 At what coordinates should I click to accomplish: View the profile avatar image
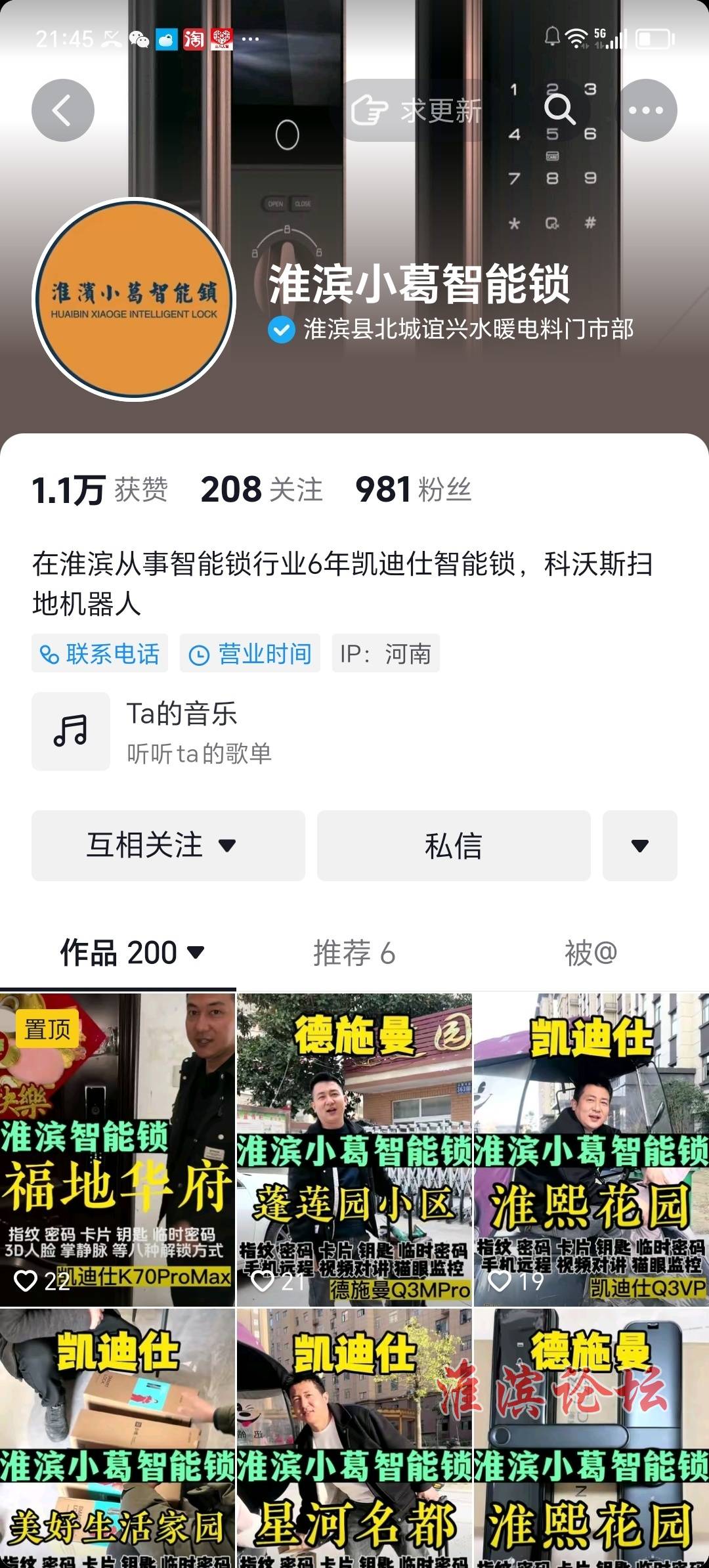coord(134,299)
